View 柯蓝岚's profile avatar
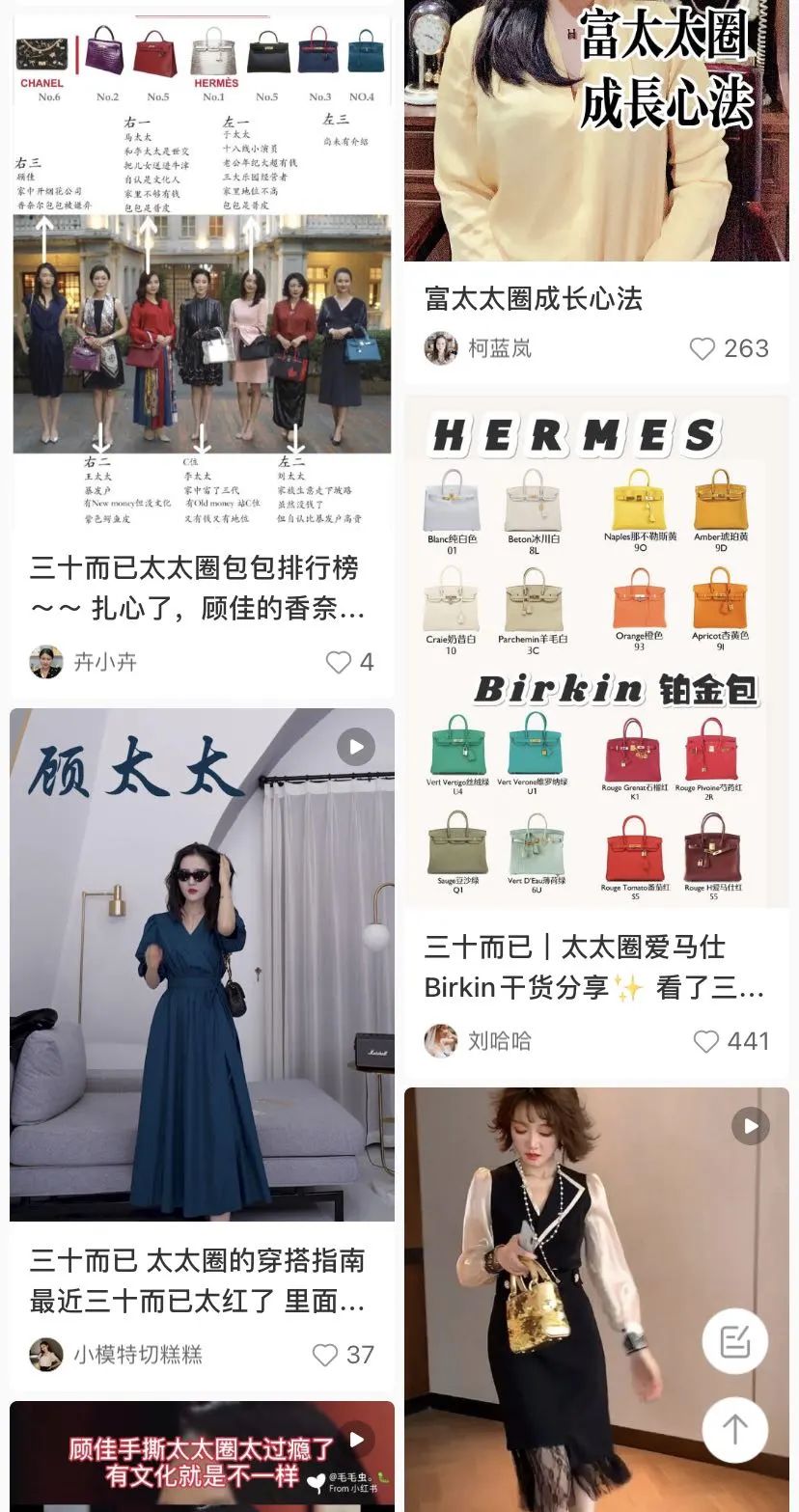Screen dimensions: 799x1512 tap(441, 348)
